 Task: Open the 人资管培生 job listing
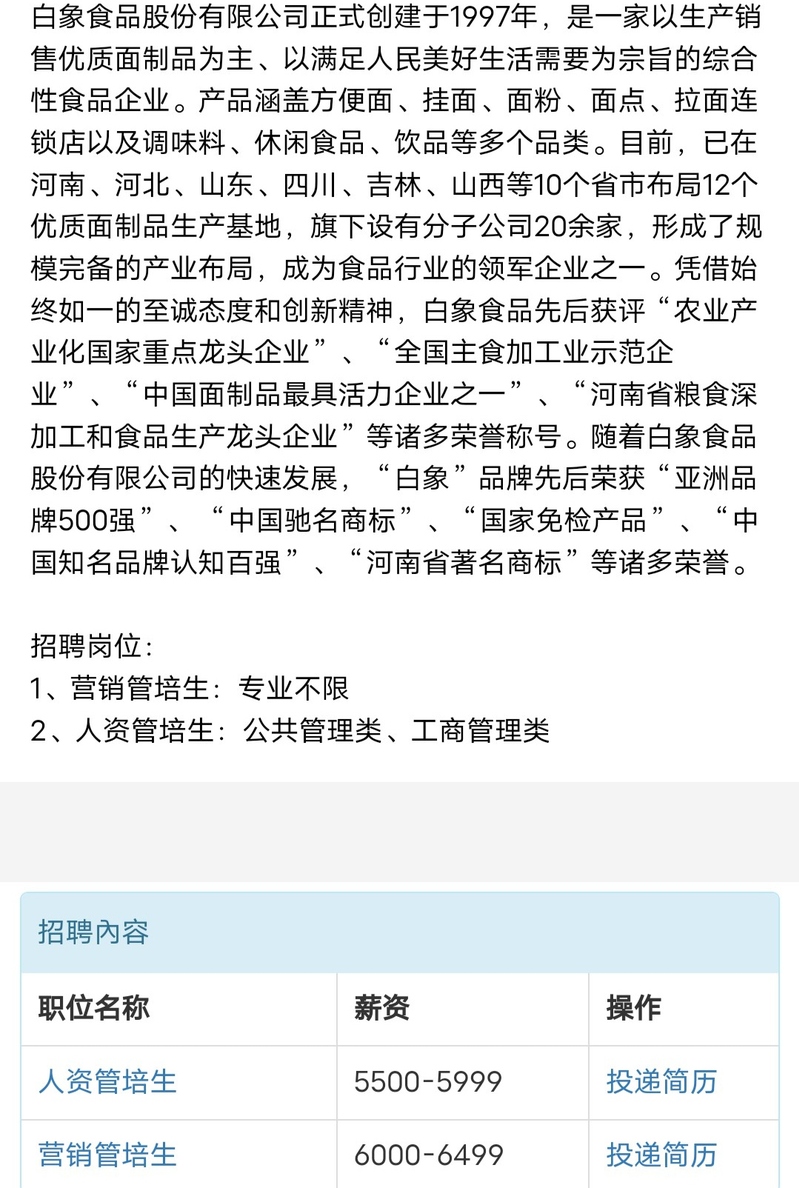point(107,1081)
